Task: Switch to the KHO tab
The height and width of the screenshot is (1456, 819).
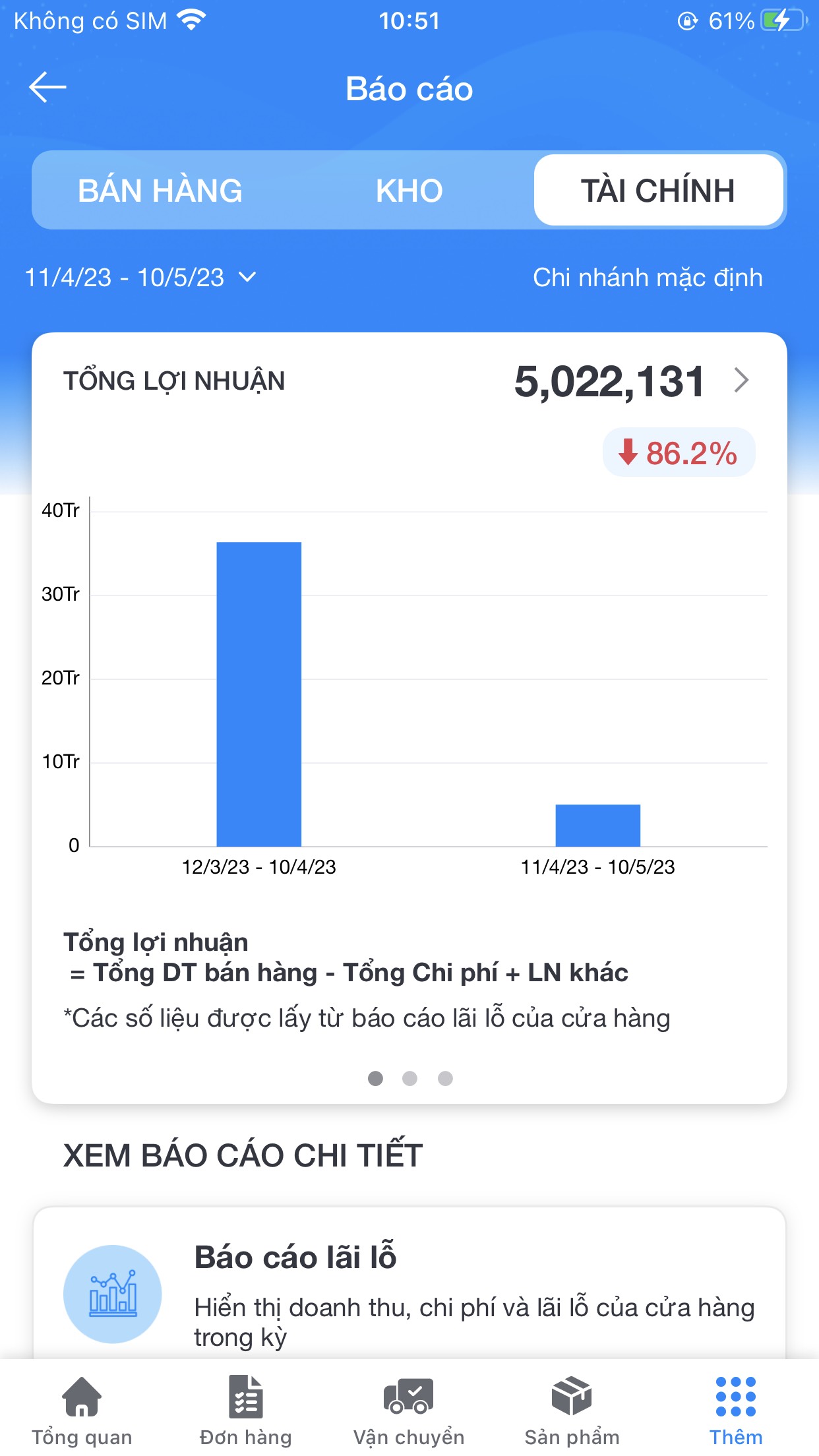Action: [409, 191]
